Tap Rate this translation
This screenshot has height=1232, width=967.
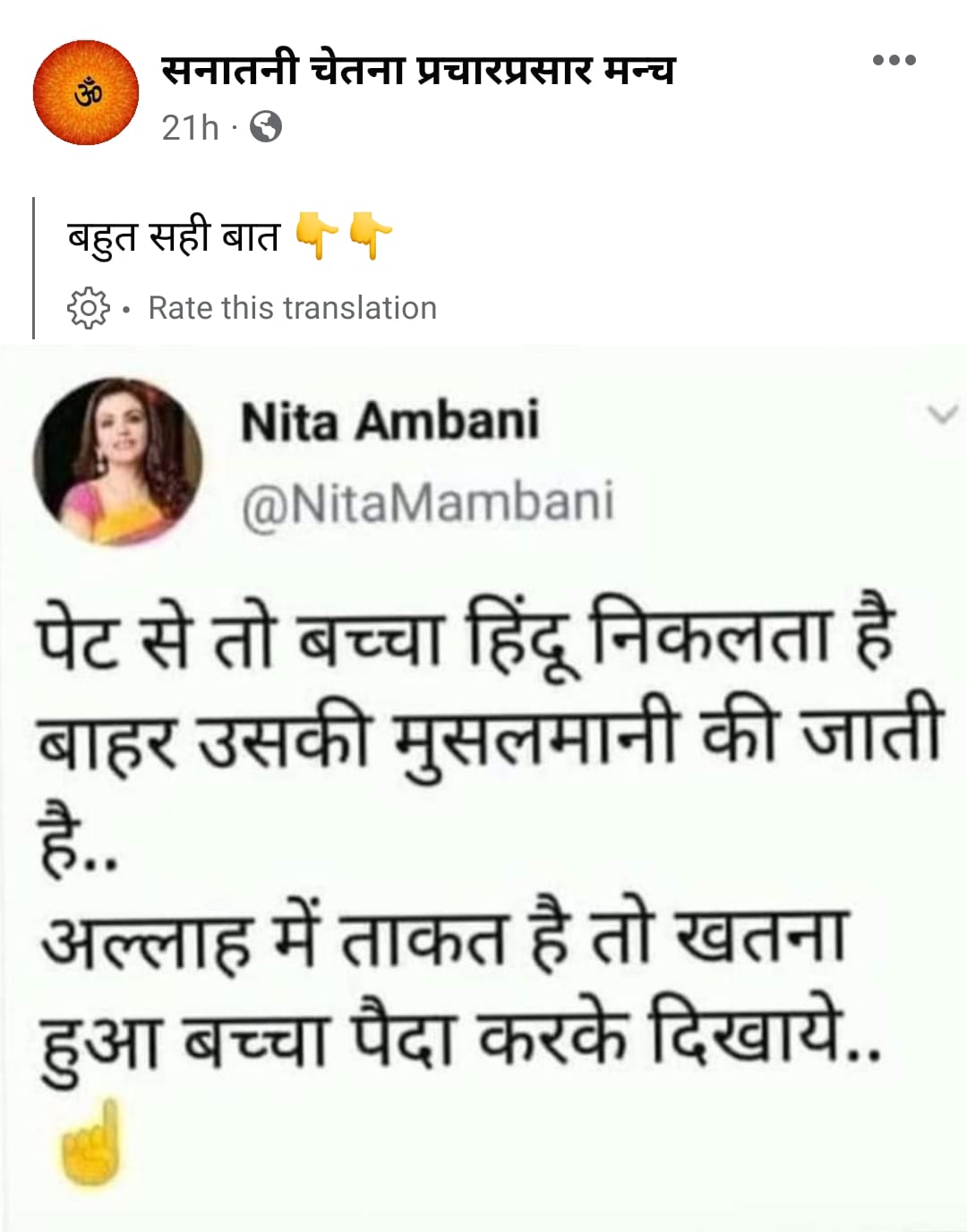[x=292, y=308]
